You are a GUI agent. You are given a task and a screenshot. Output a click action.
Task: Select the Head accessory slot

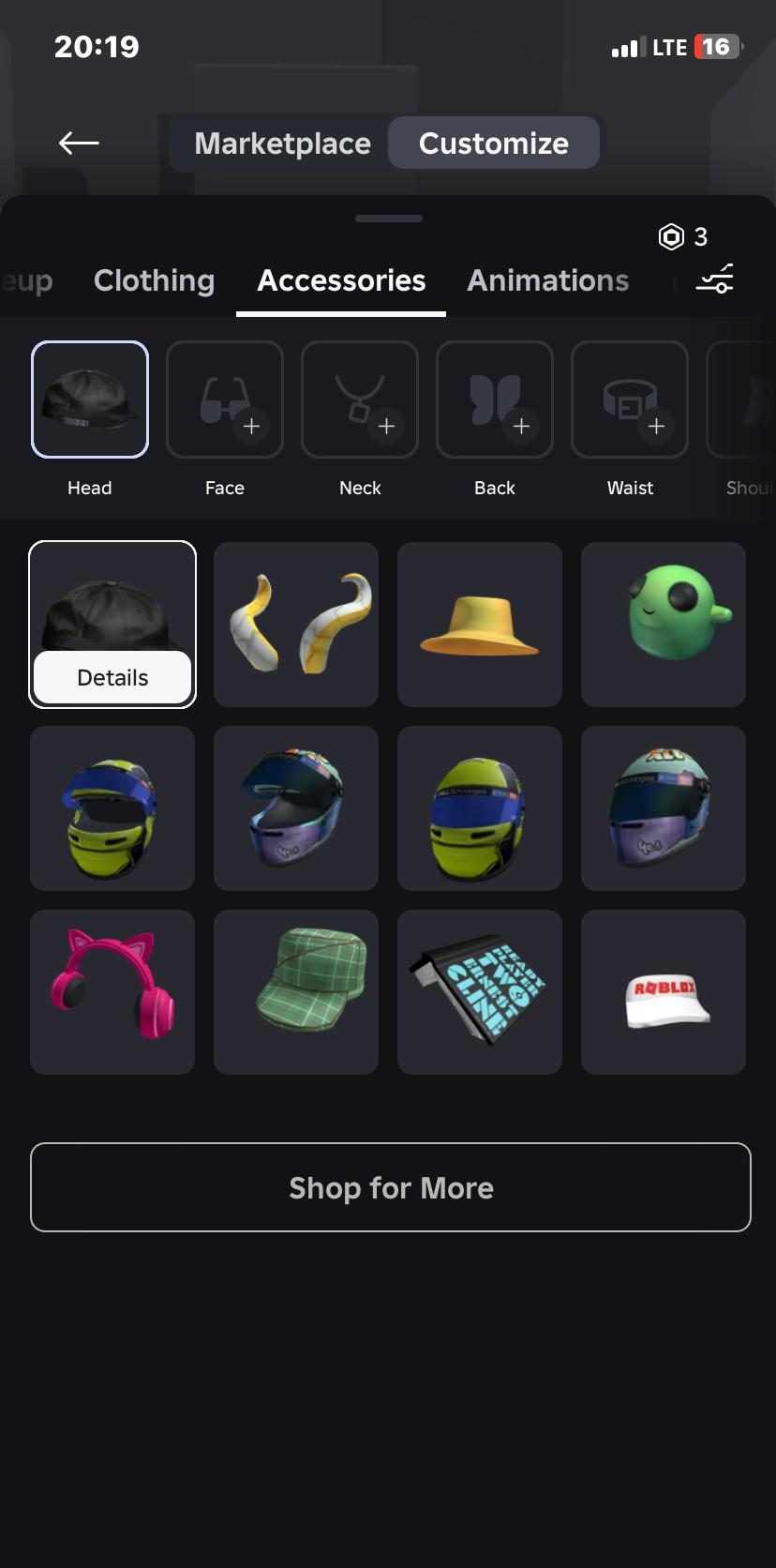[x=90, y=400]
